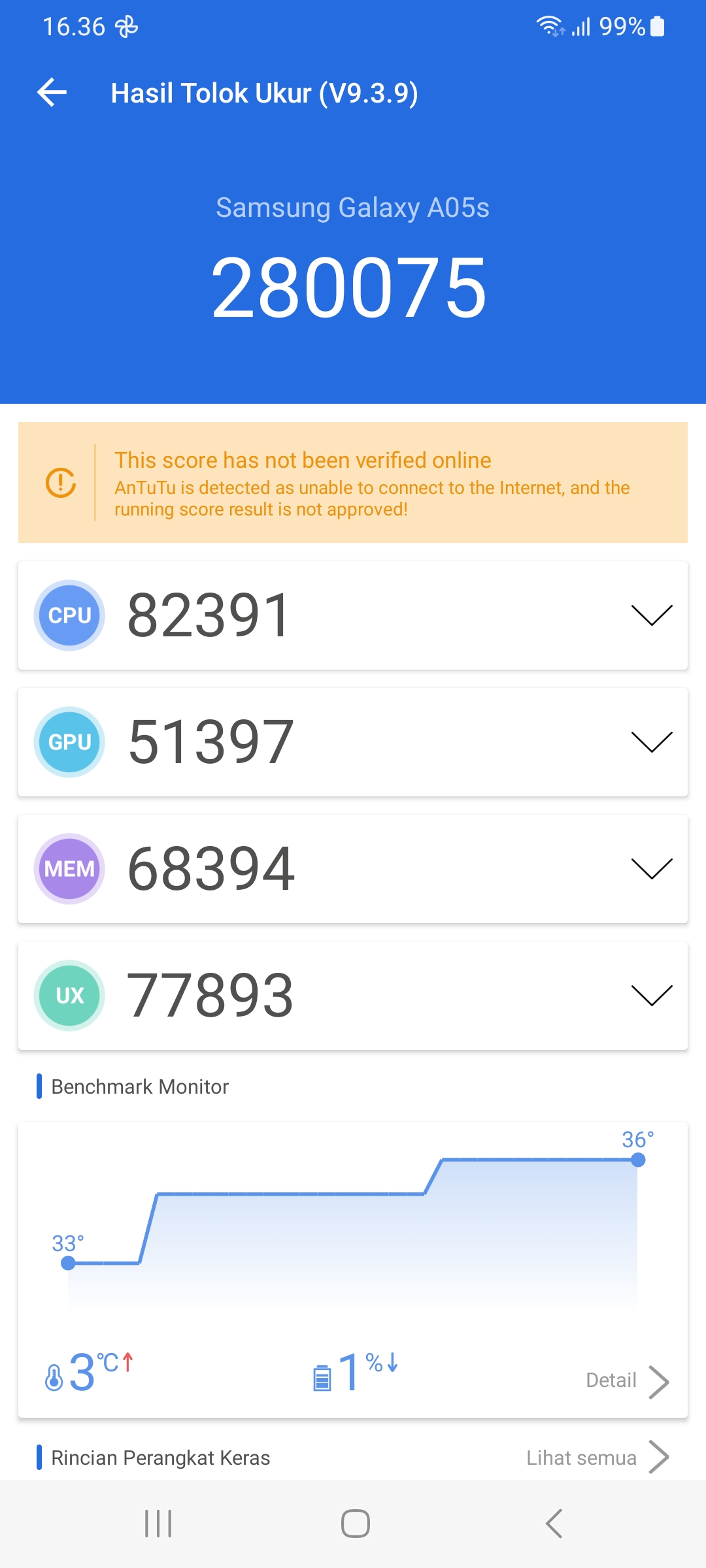706x1568 pixels.
Task: Expand the GPU score breakdown
Action: point(353,742)
